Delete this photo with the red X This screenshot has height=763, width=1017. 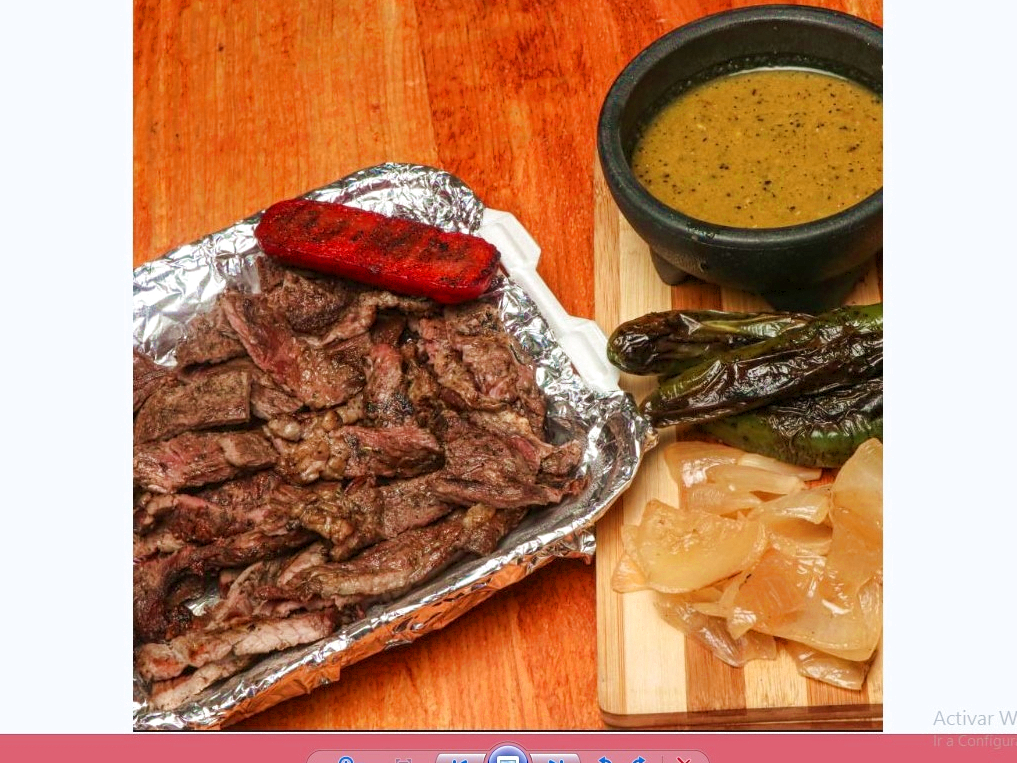coord(684,760)
